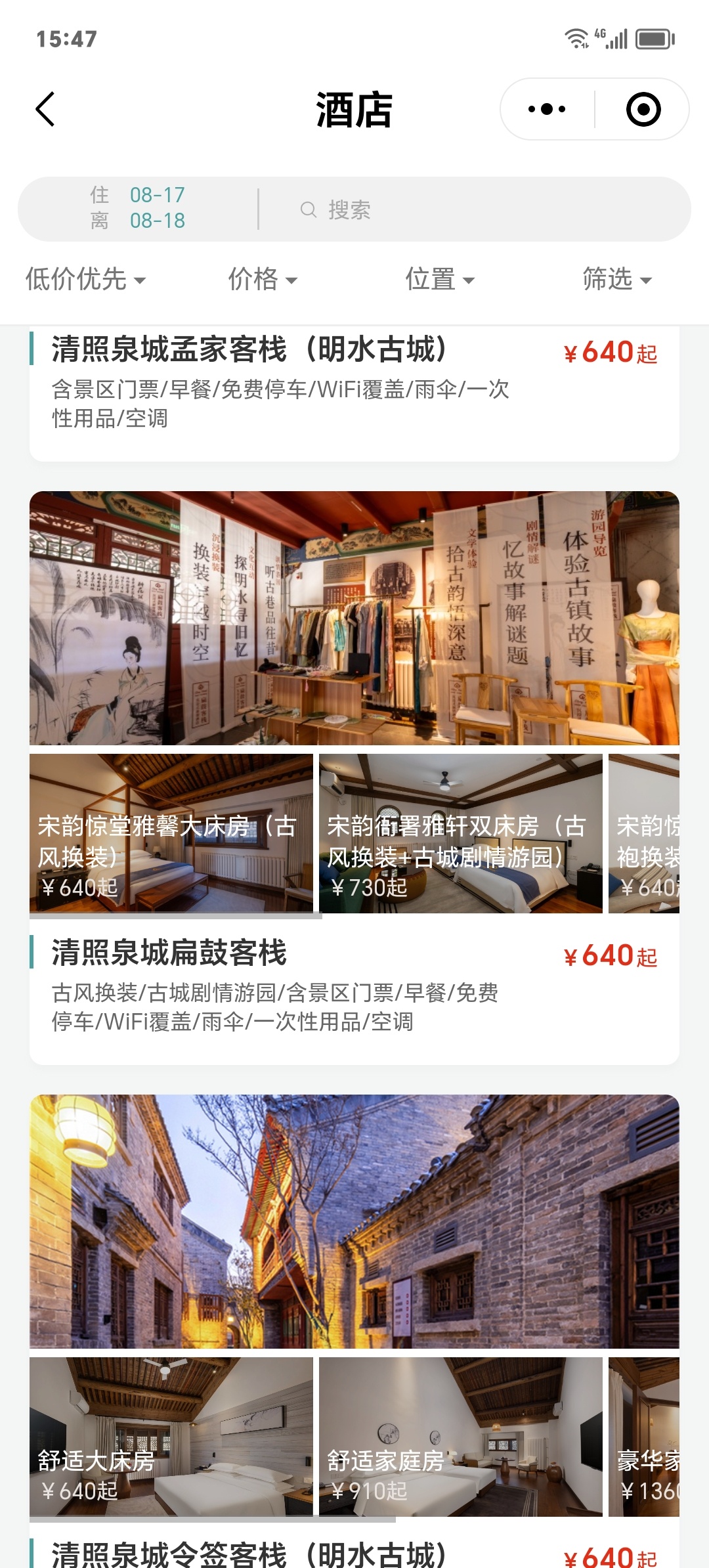Viewport: 709px width, 1568px height.
Task: Choose the 舒适家庭房 room at ¥910
Action: point(460,1437)
